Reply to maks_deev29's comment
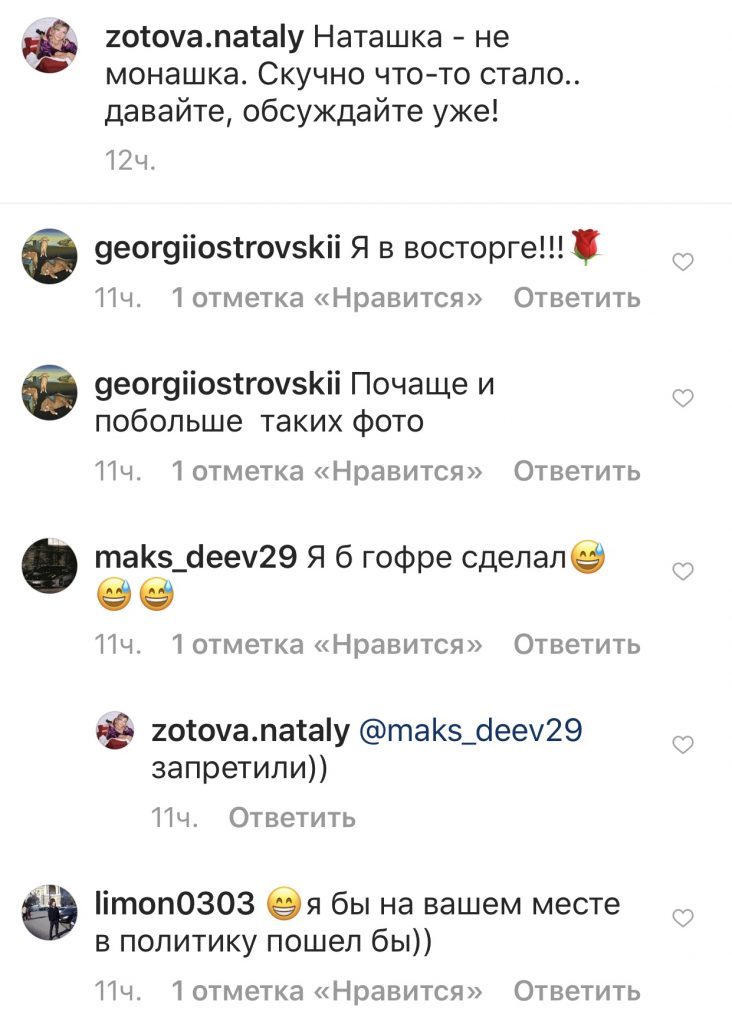 click(576, 644)
